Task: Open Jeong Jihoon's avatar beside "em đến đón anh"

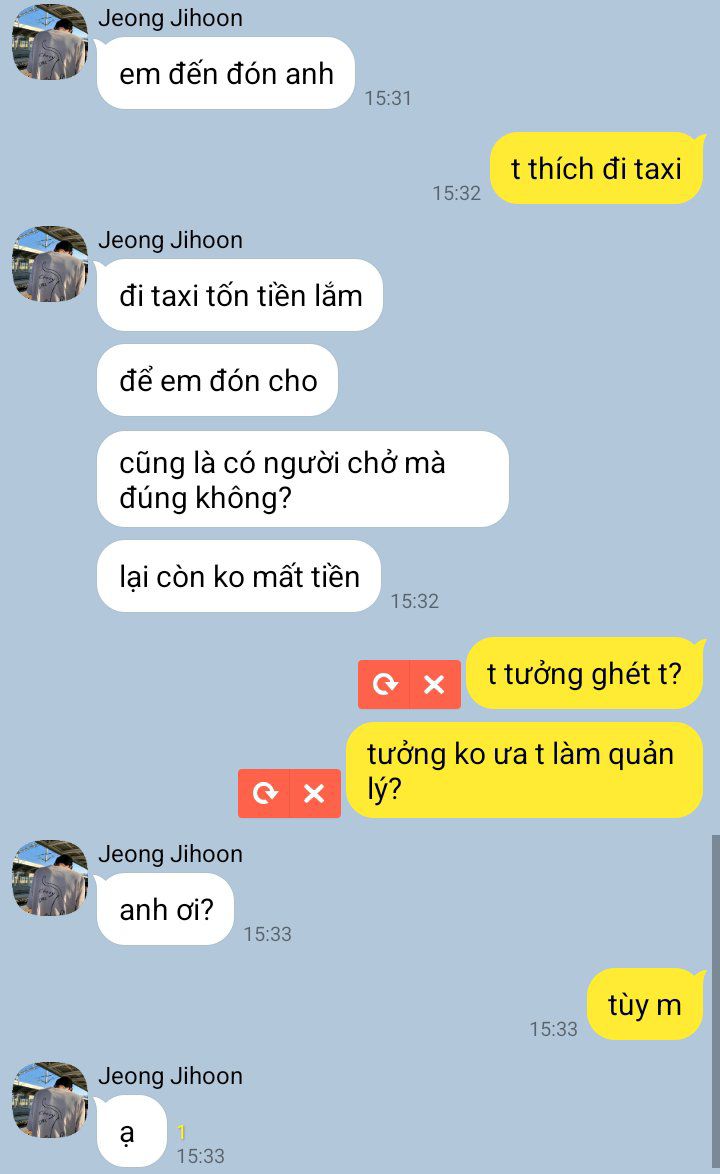Action: click(x=50, y=42)
